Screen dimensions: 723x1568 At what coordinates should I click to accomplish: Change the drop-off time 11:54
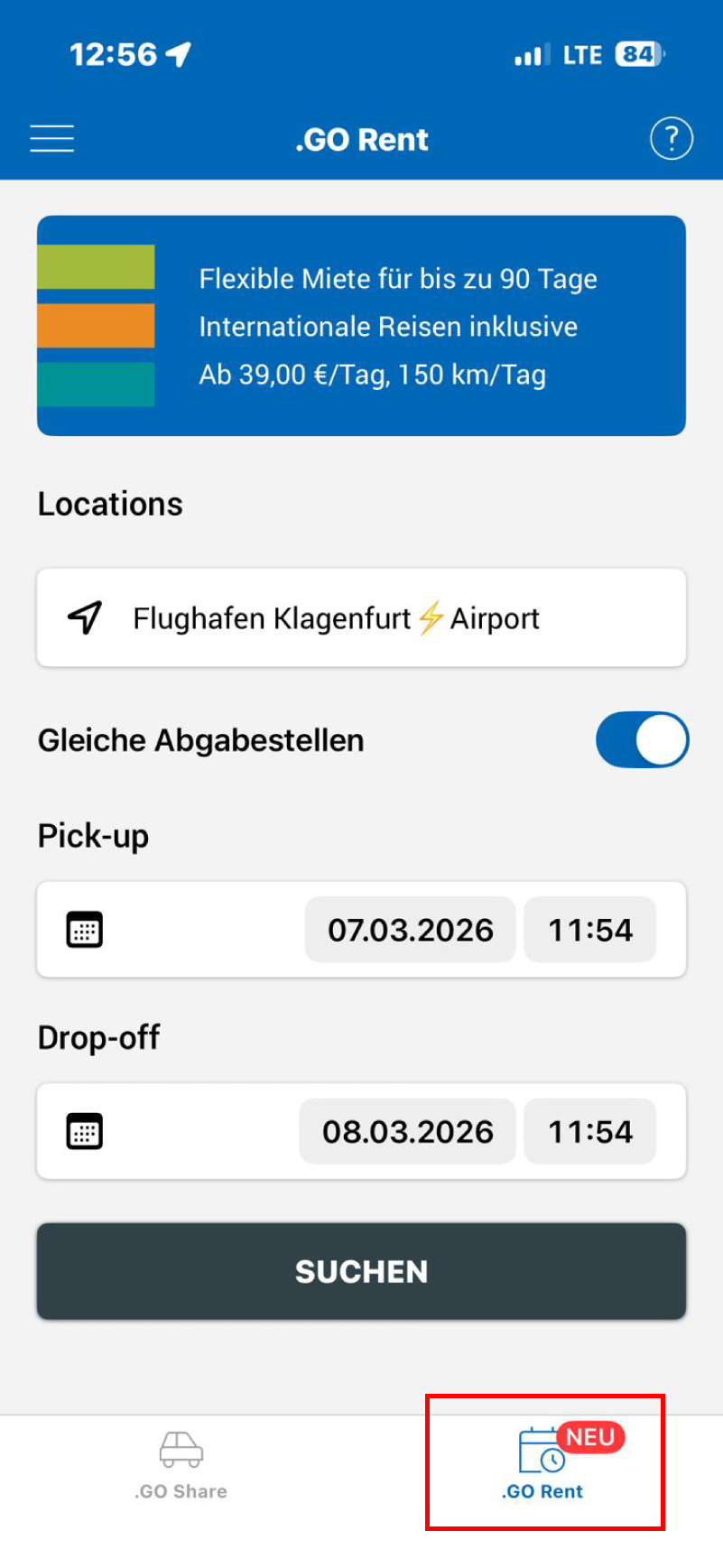[590, 1132]
